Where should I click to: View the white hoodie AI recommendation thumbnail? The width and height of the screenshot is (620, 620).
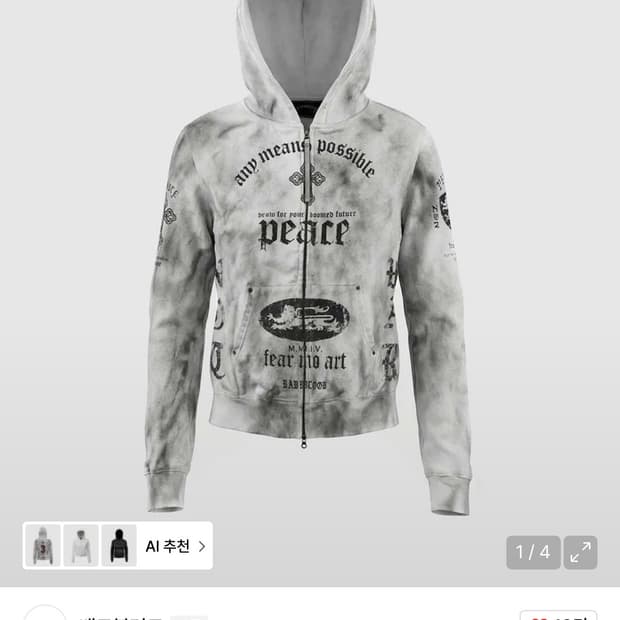click(81, 546)
